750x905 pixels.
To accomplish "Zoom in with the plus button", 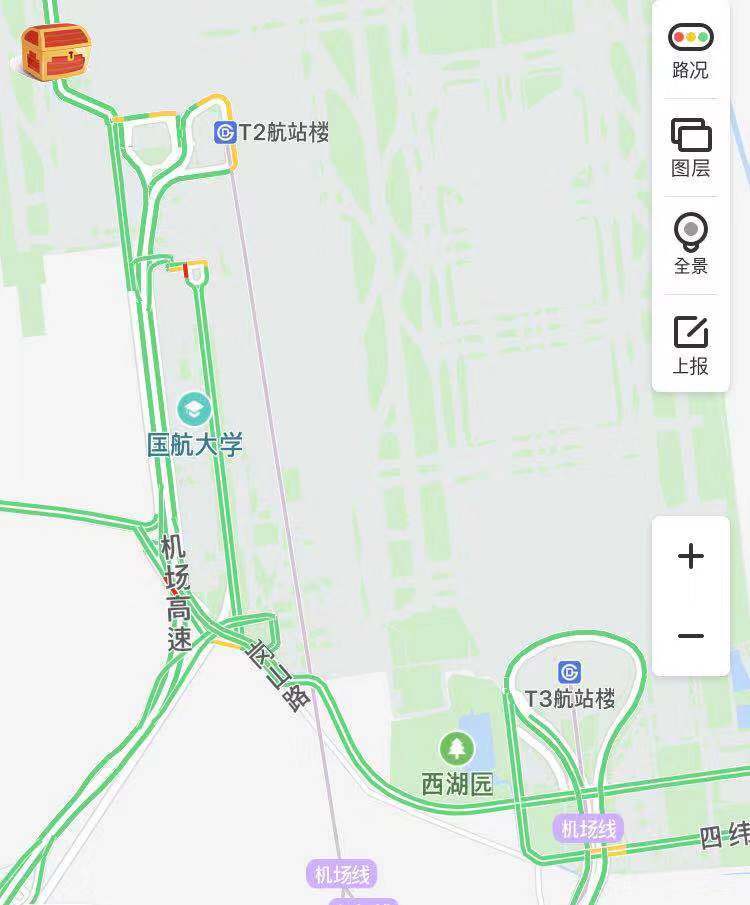I will [690, 556].
